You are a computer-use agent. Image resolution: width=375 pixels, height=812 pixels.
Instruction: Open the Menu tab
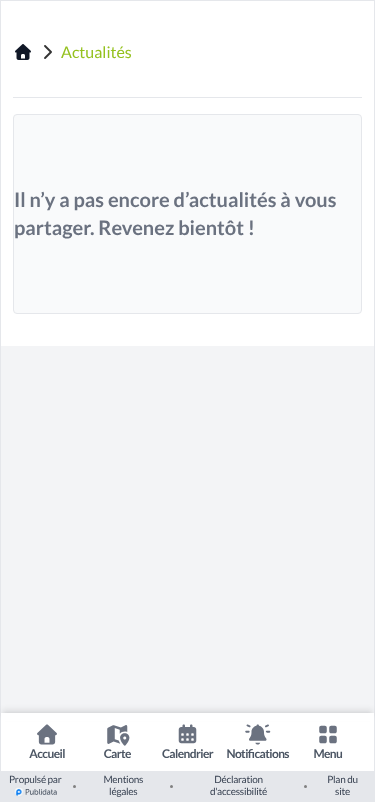click(x=328, y=742)
